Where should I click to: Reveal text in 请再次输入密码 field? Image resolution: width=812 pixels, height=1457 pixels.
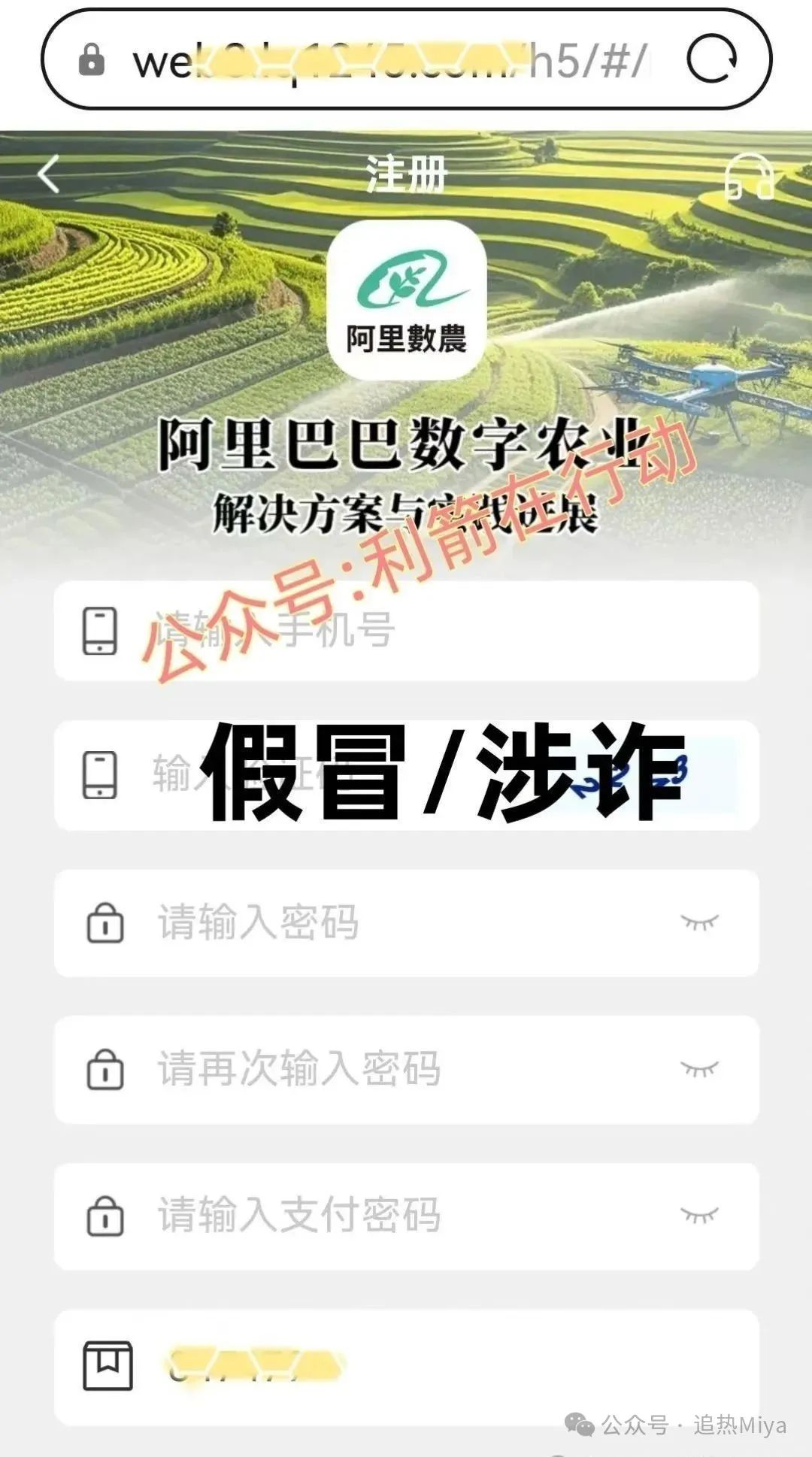699,1068
